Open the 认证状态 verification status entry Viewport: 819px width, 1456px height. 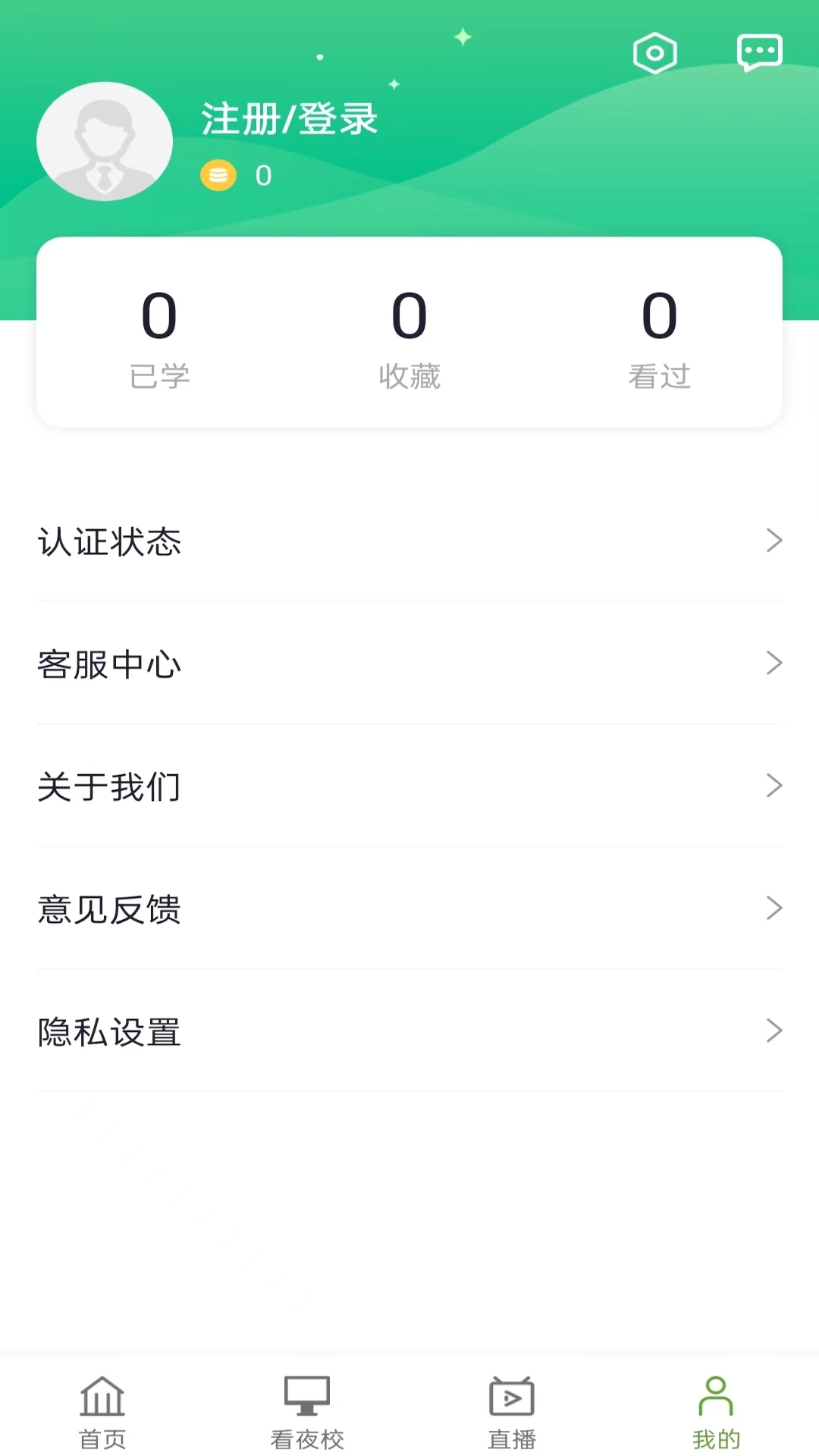click(108, 541)
